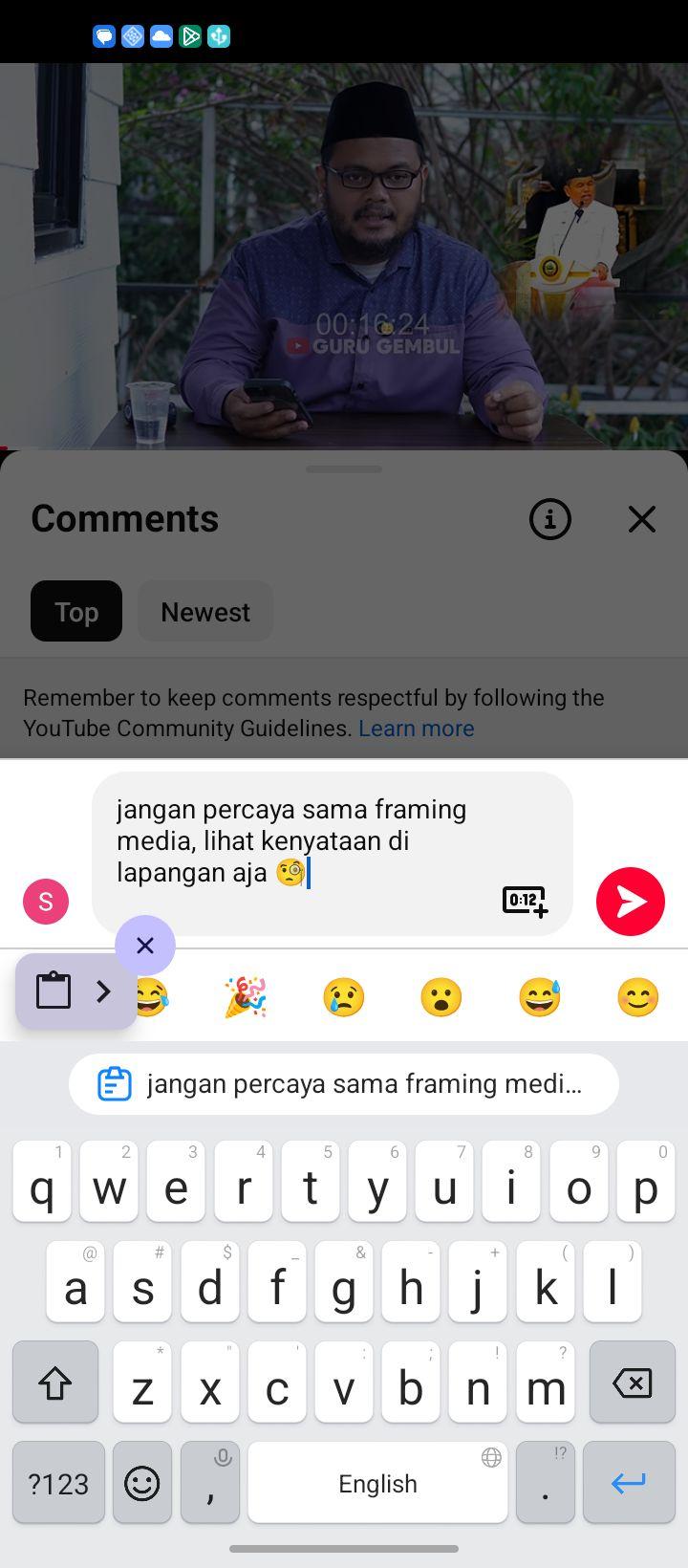688x1568 pixels.
Task: Tap the video player area
Action: 344,256
